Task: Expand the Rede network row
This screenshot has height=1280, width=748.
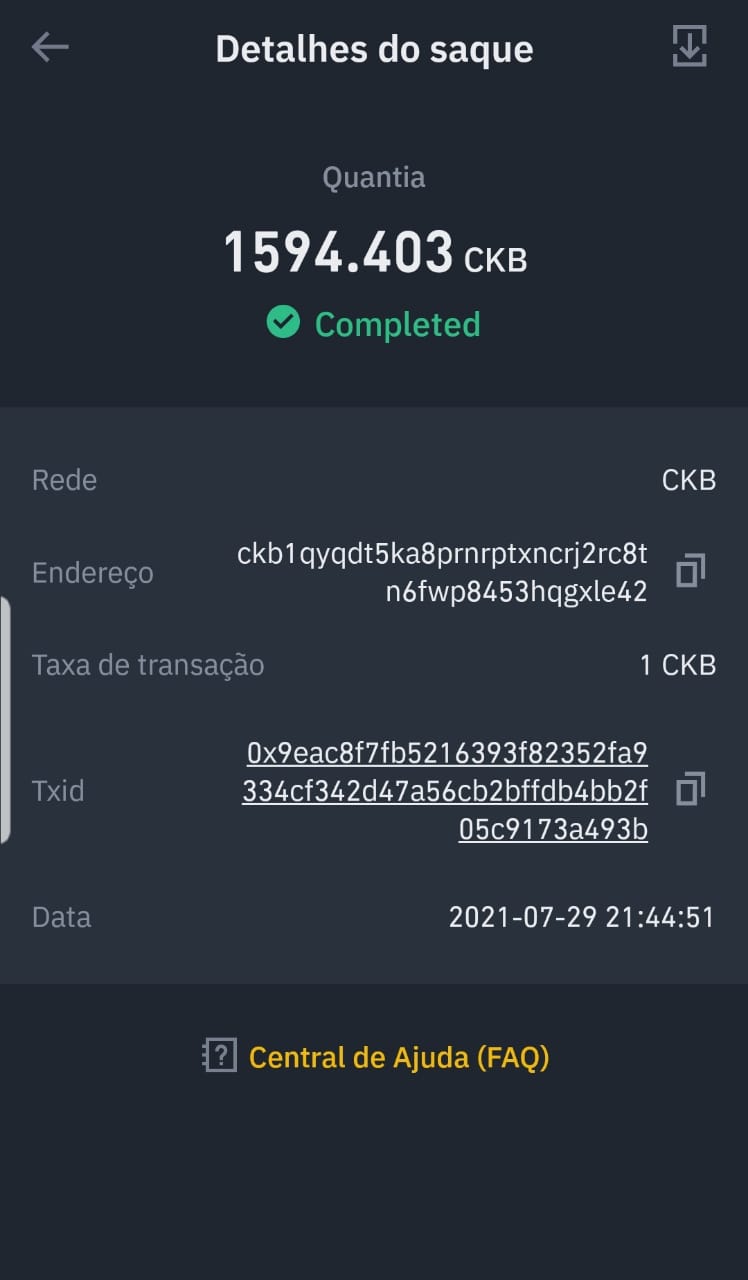Action: tap(374, 480)
